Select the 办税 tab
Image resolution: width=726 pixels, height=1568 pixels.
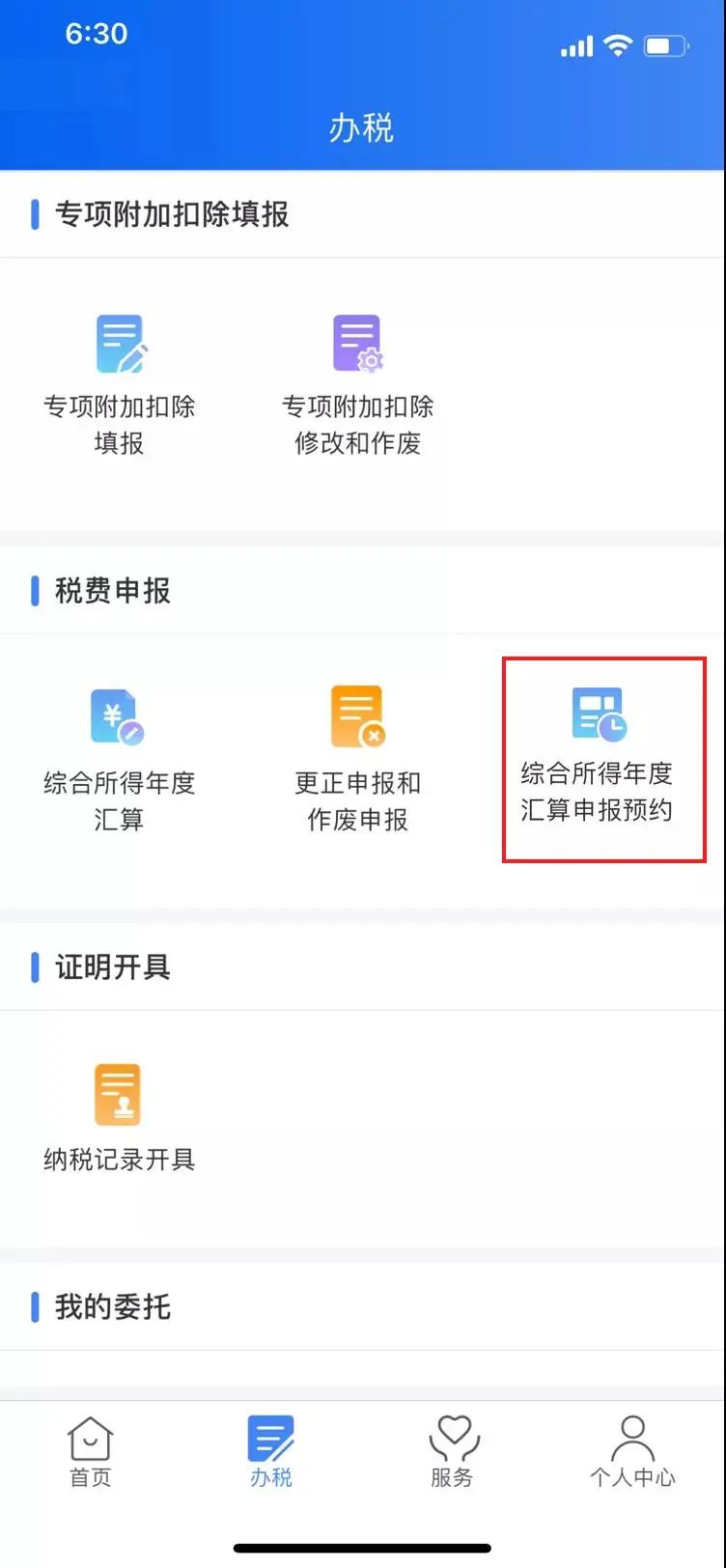pyautogui.click(x=271, y=1451)
